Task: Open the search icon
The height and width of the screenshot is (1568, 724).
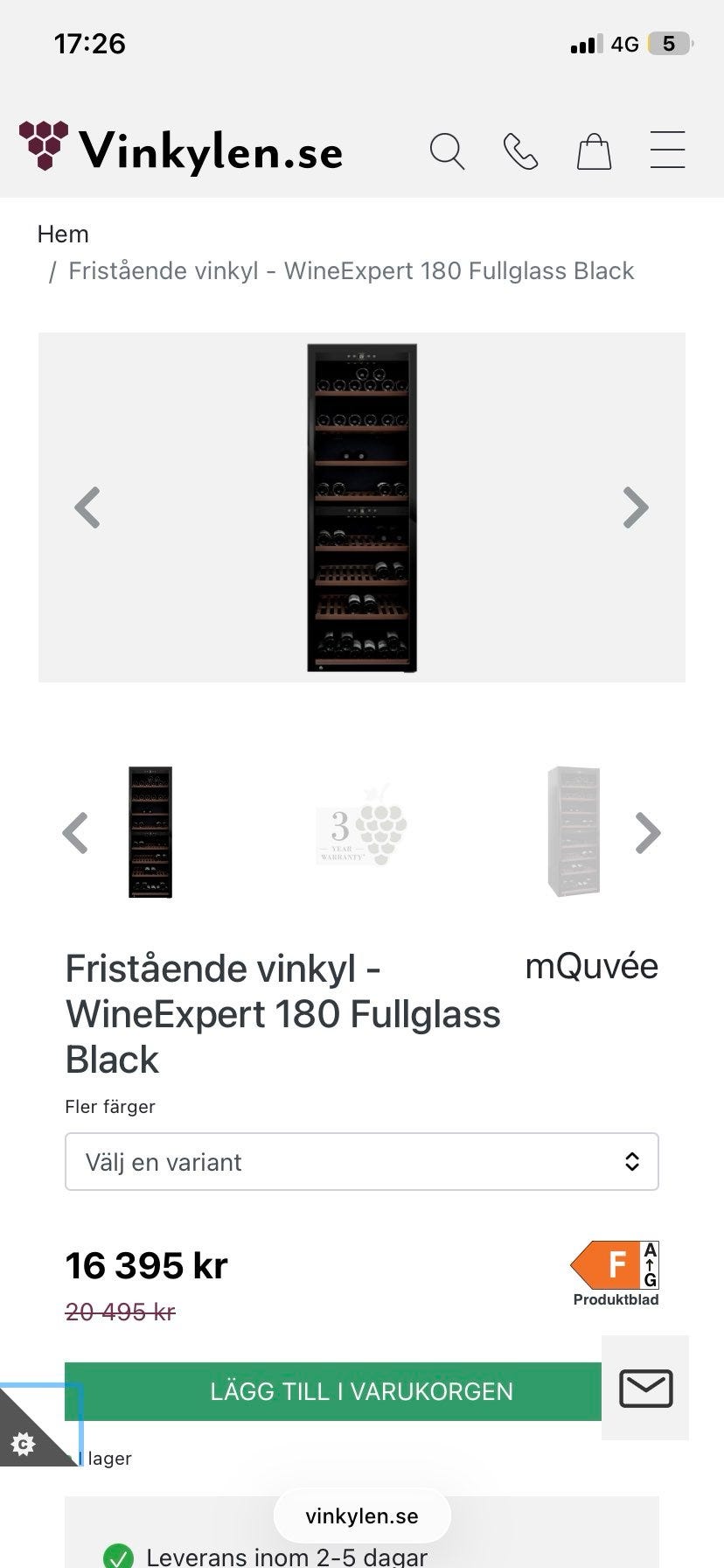Action: coord(448,150)
